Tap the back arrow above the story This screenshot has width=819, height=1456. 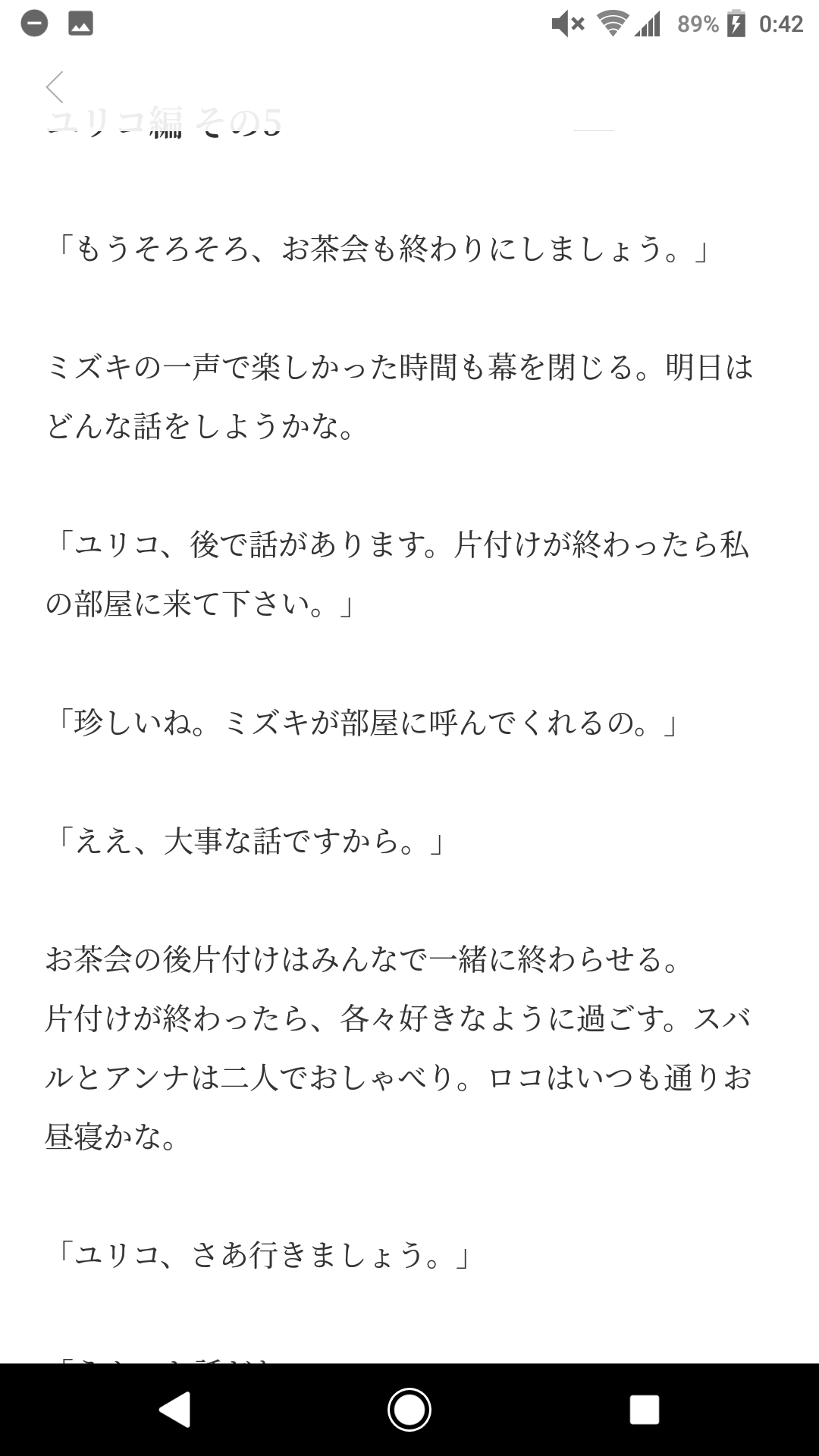pyautogui.click(x=55, y=87)
